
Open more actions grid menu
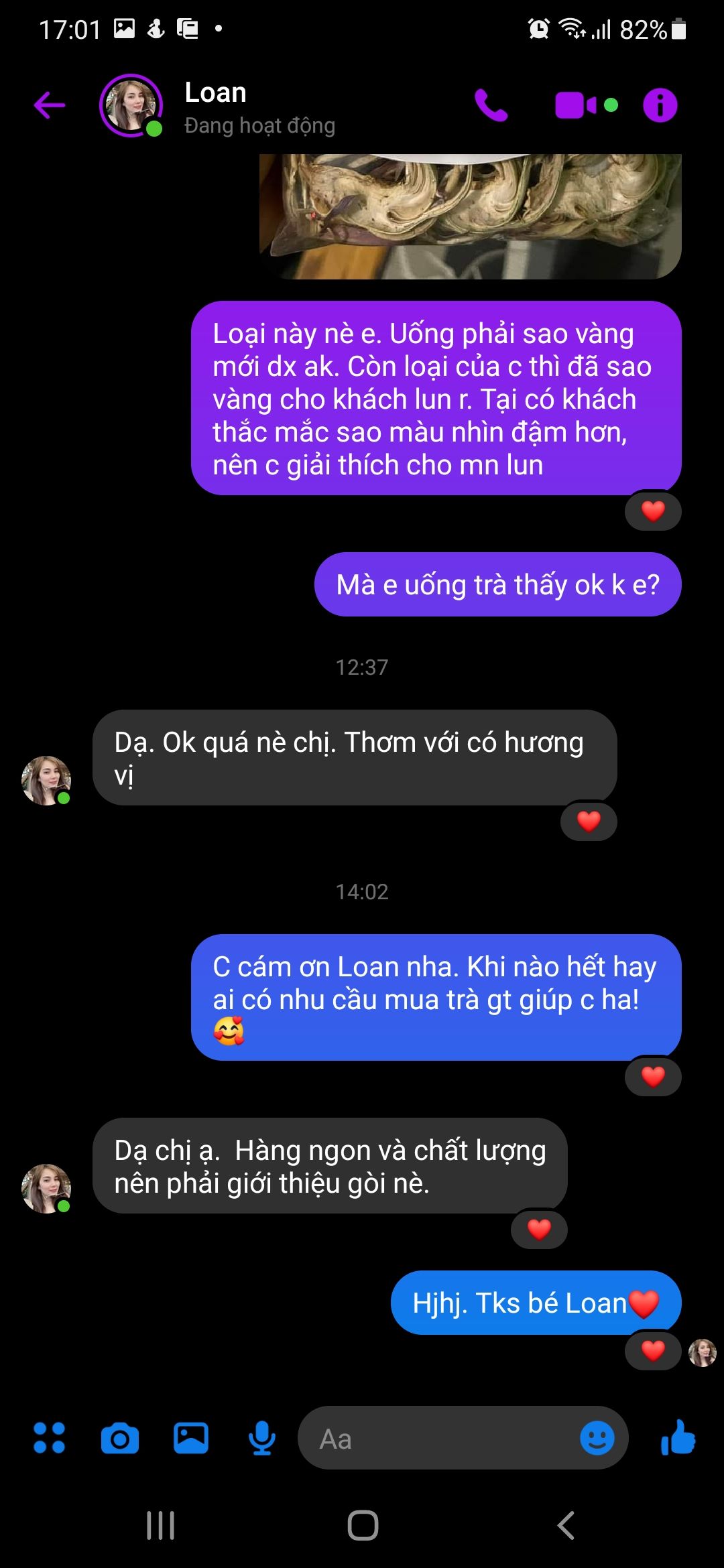(50, 1438)
